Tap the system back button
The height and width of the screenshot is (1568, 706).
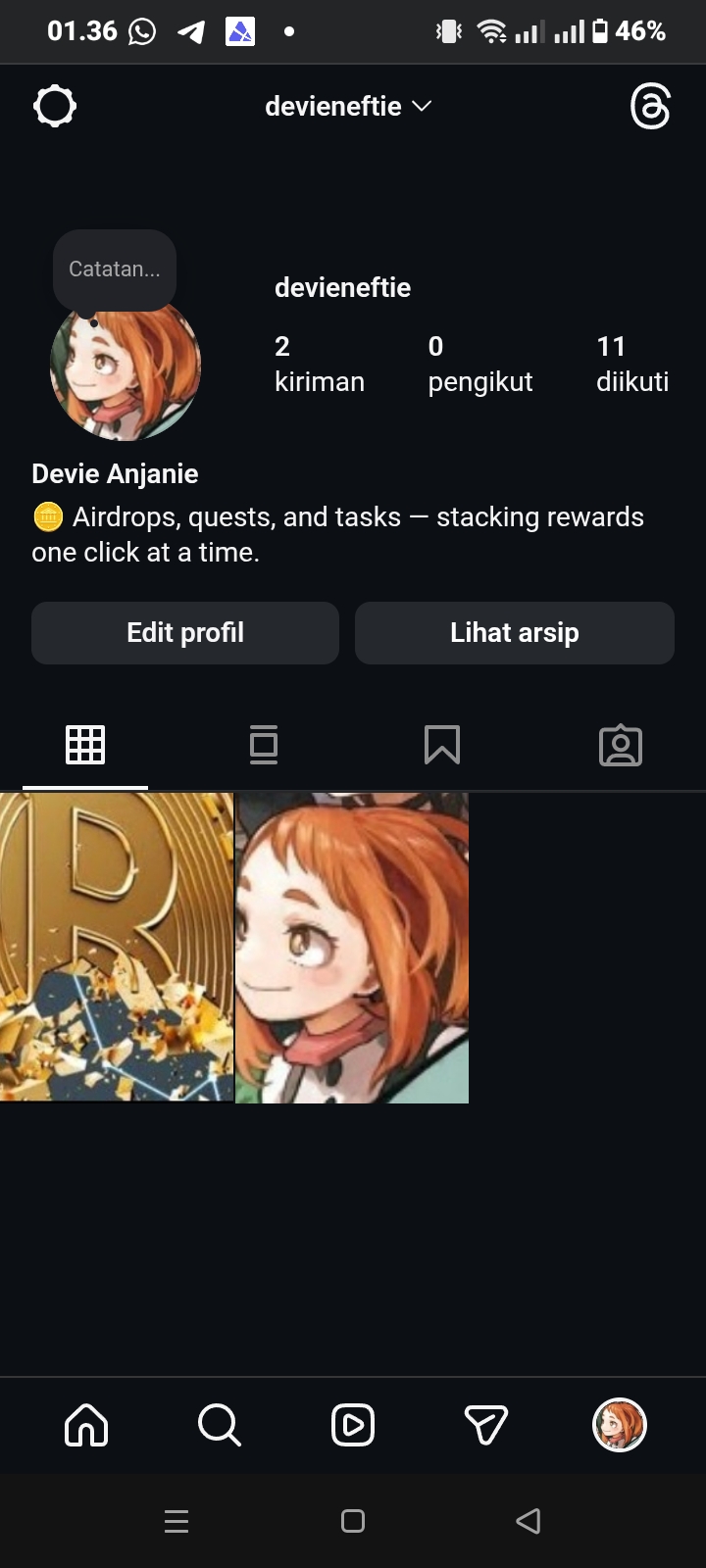(529, 1521)
